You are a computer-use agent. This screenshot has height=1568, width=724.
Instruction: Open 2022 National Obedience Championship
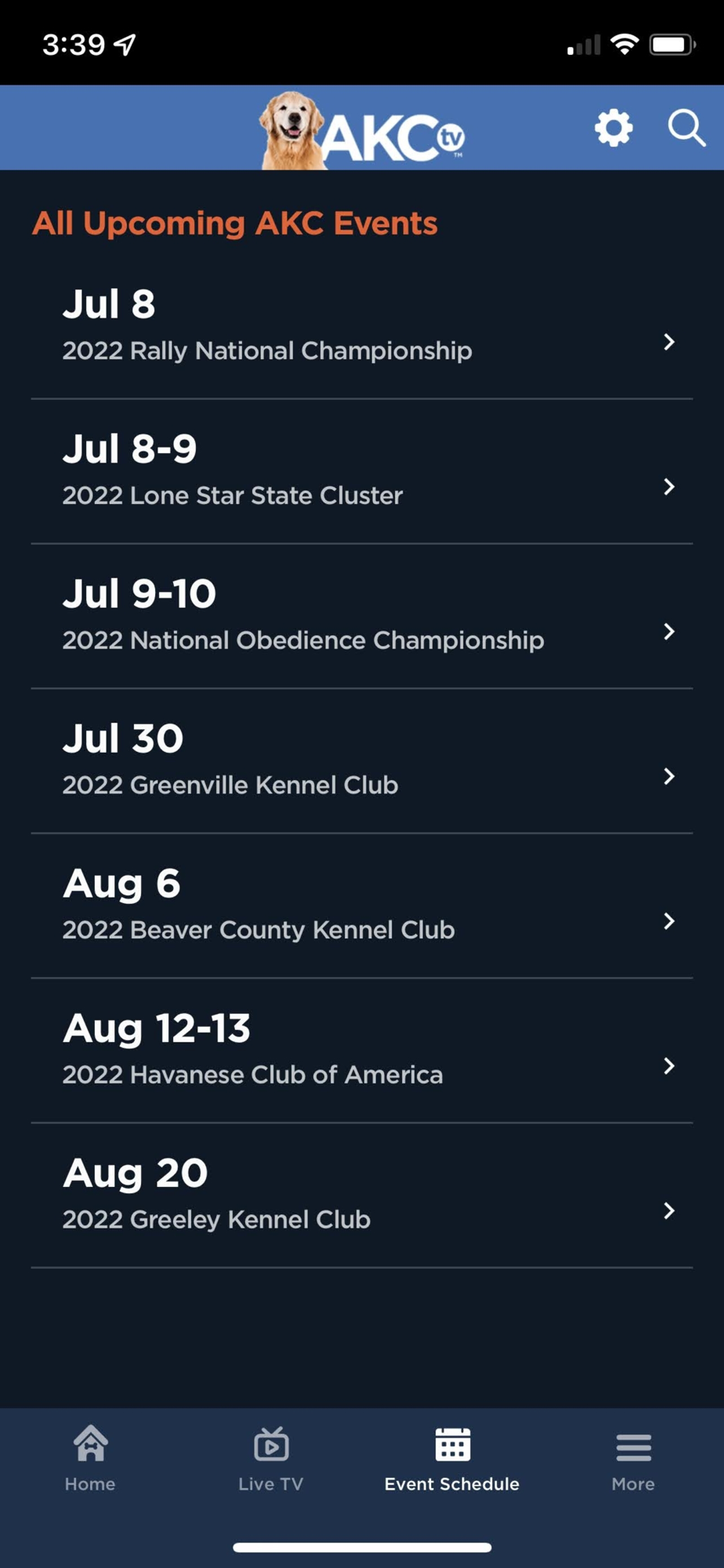click(x=361, y=617)
